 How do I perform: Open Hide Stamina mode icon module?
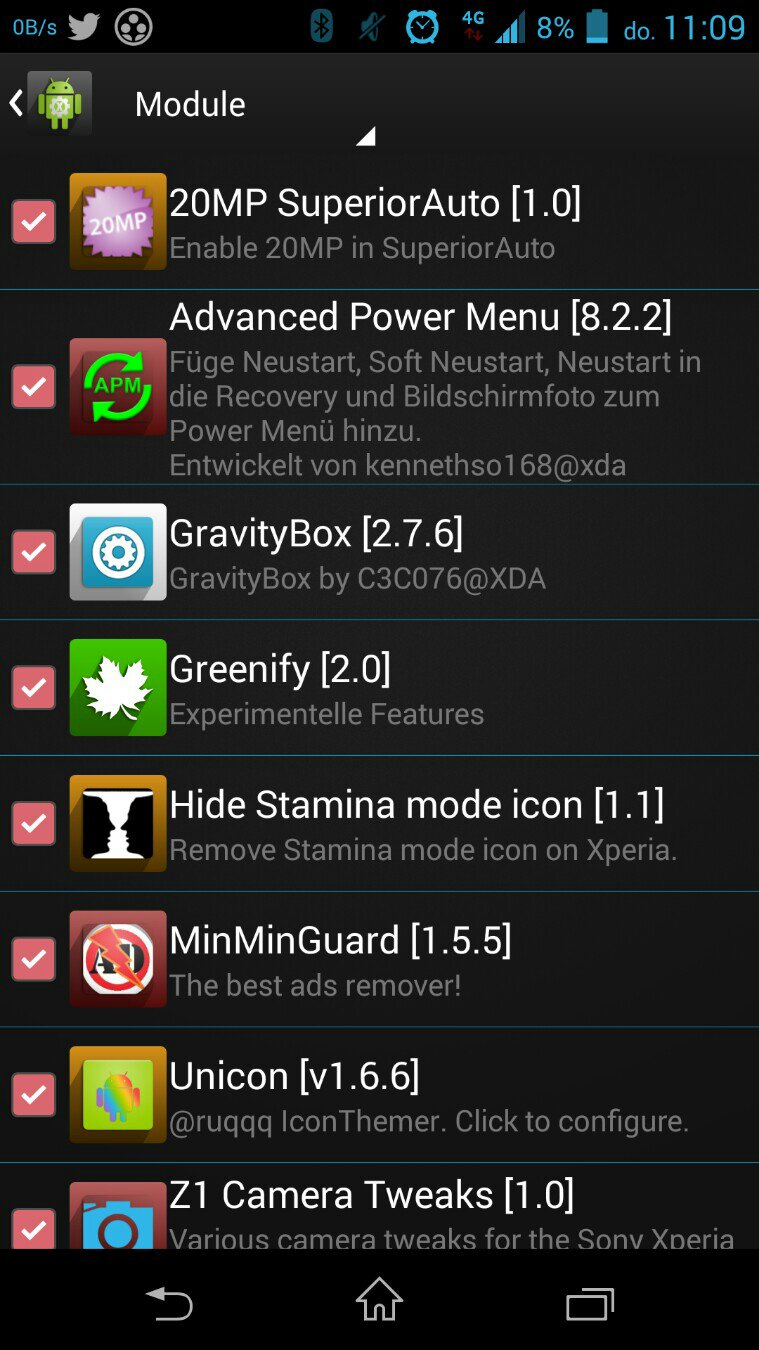(379, 824)
